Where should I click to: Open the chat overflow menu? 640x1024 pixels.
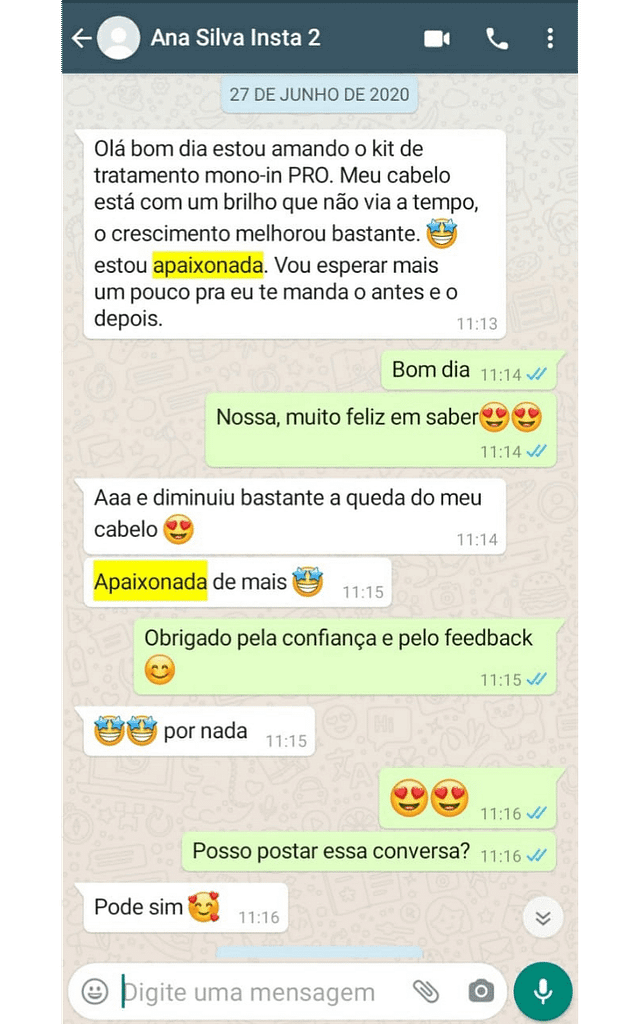550,38
